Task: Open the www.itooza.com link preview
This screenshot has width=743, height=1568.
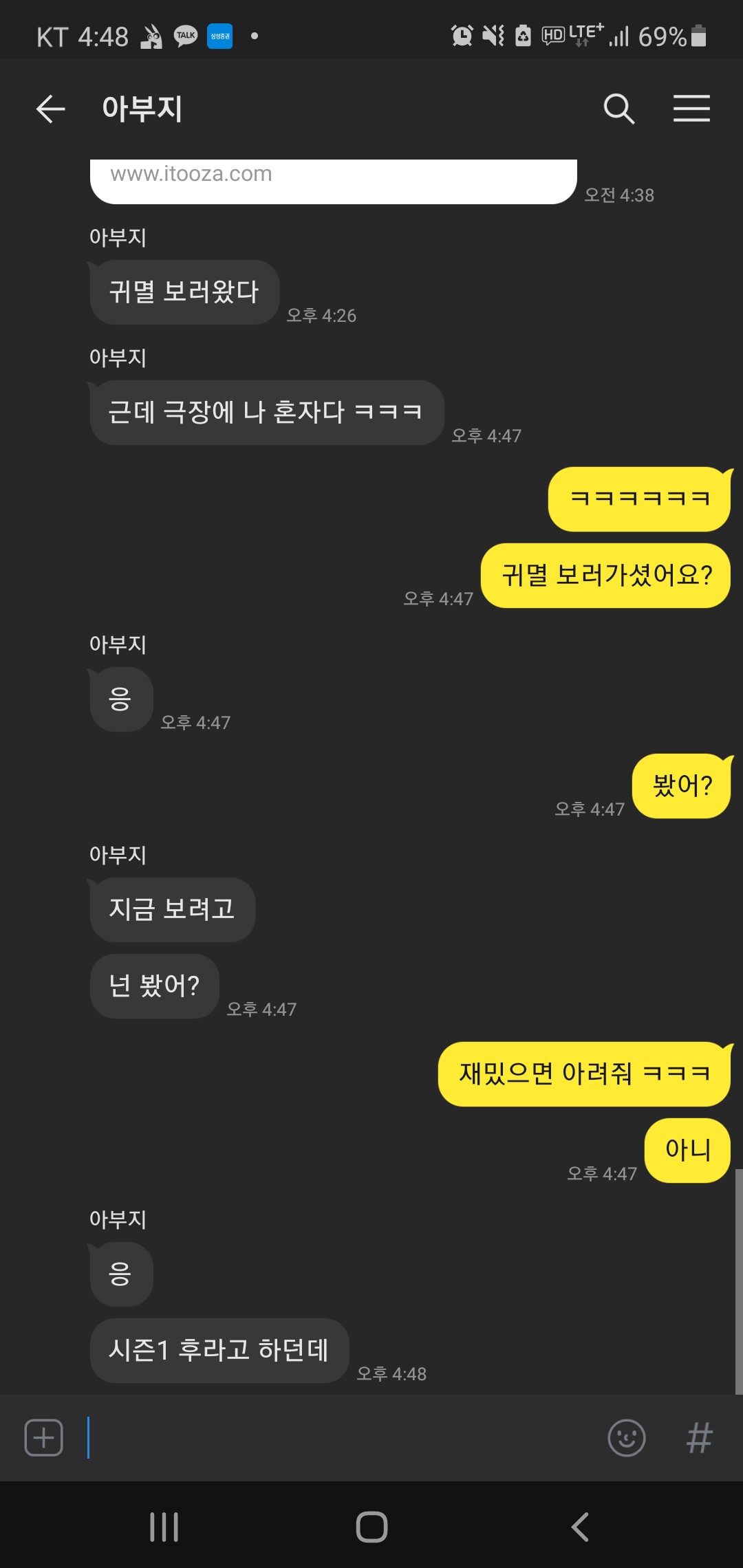Action: (333, 180)
